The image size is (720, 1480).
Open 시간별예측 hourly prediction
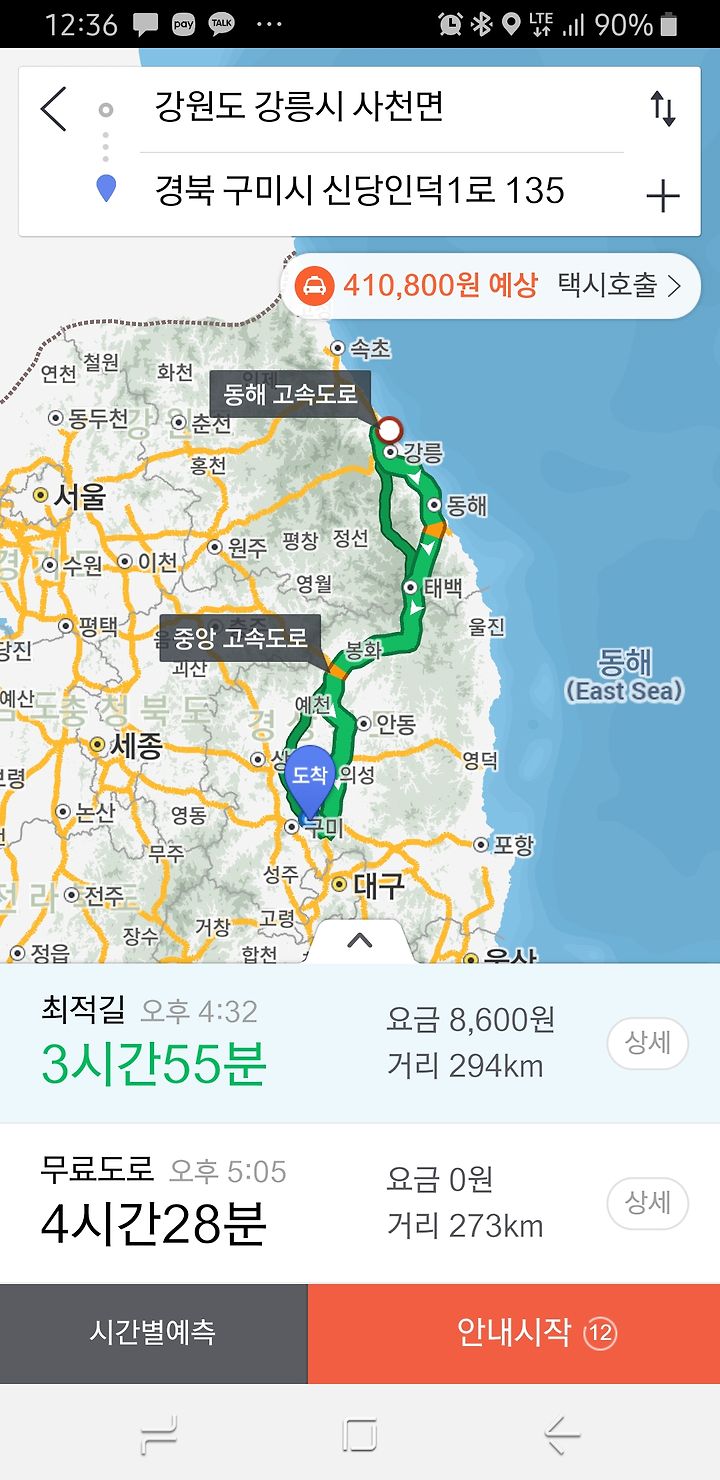(x=153, y=1333)
